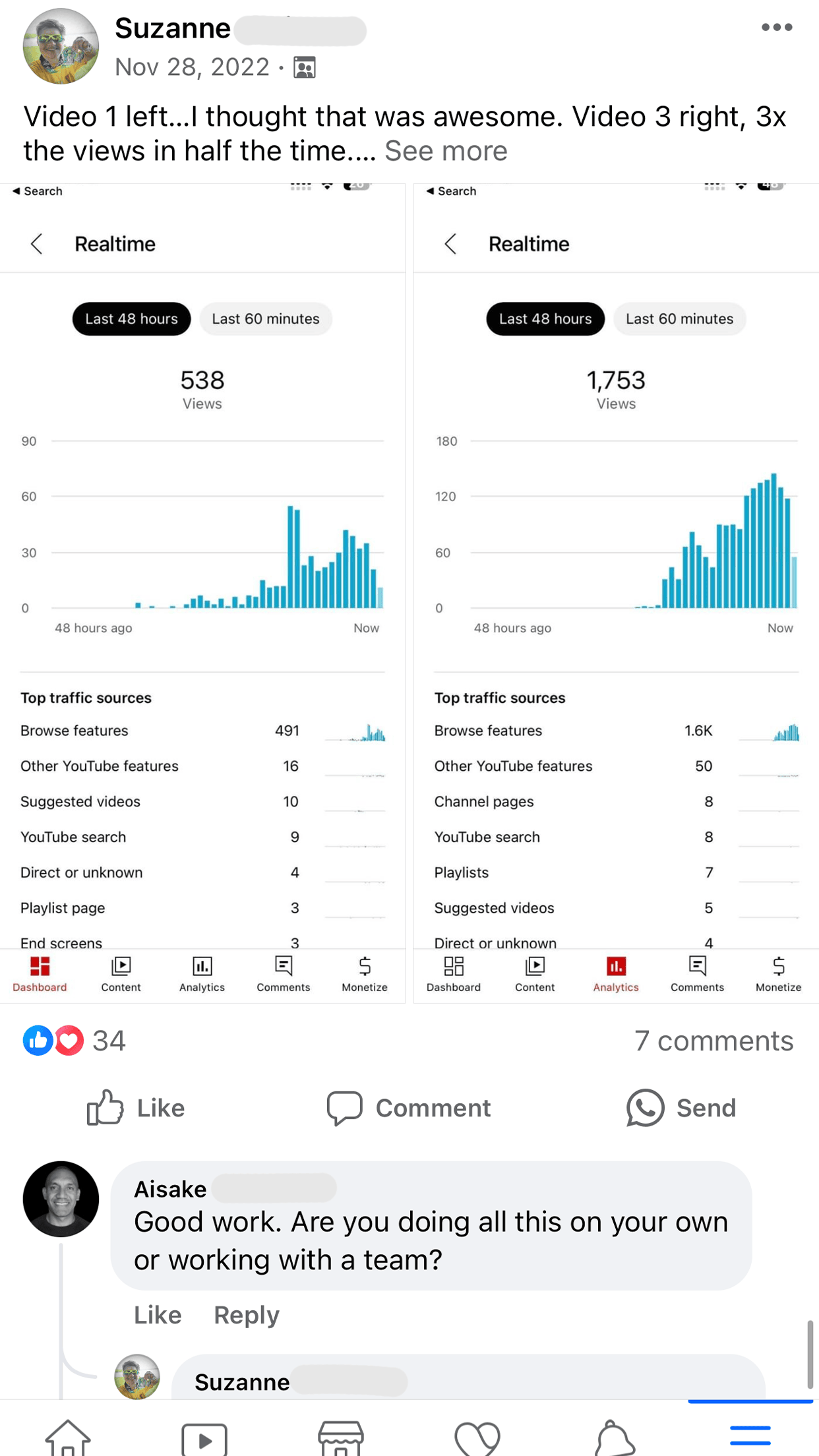Screen dimensions: 819x1456
Task: Open the notifications bell tab
Action: pos(614,1438)
